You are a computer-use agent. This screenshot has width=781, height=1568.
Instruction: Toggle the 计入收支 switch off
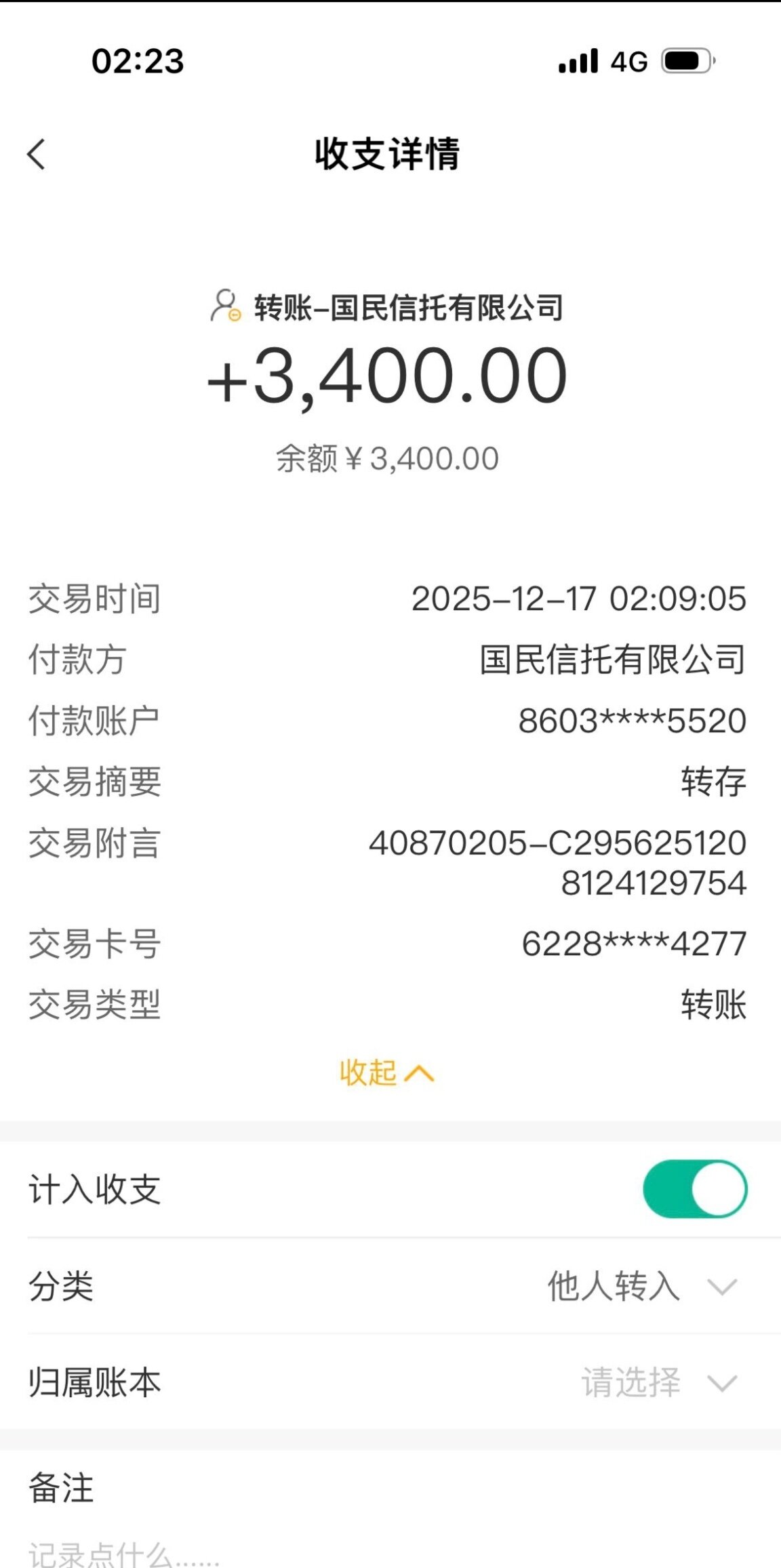pos(694,1189)
